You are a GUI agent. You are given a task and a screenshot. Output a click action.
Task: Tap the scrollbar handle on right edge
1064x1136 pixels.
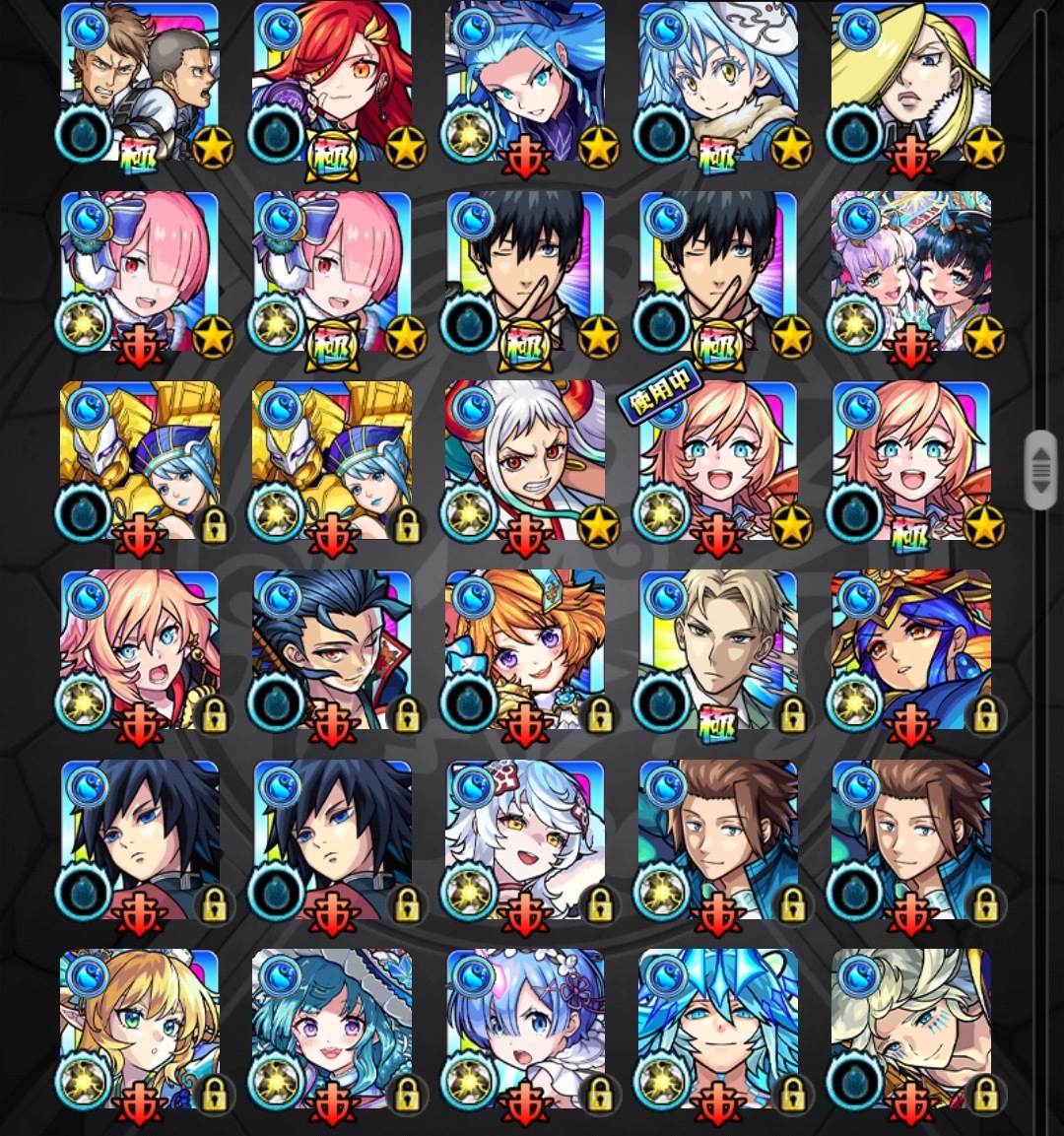coord(1040,469)
